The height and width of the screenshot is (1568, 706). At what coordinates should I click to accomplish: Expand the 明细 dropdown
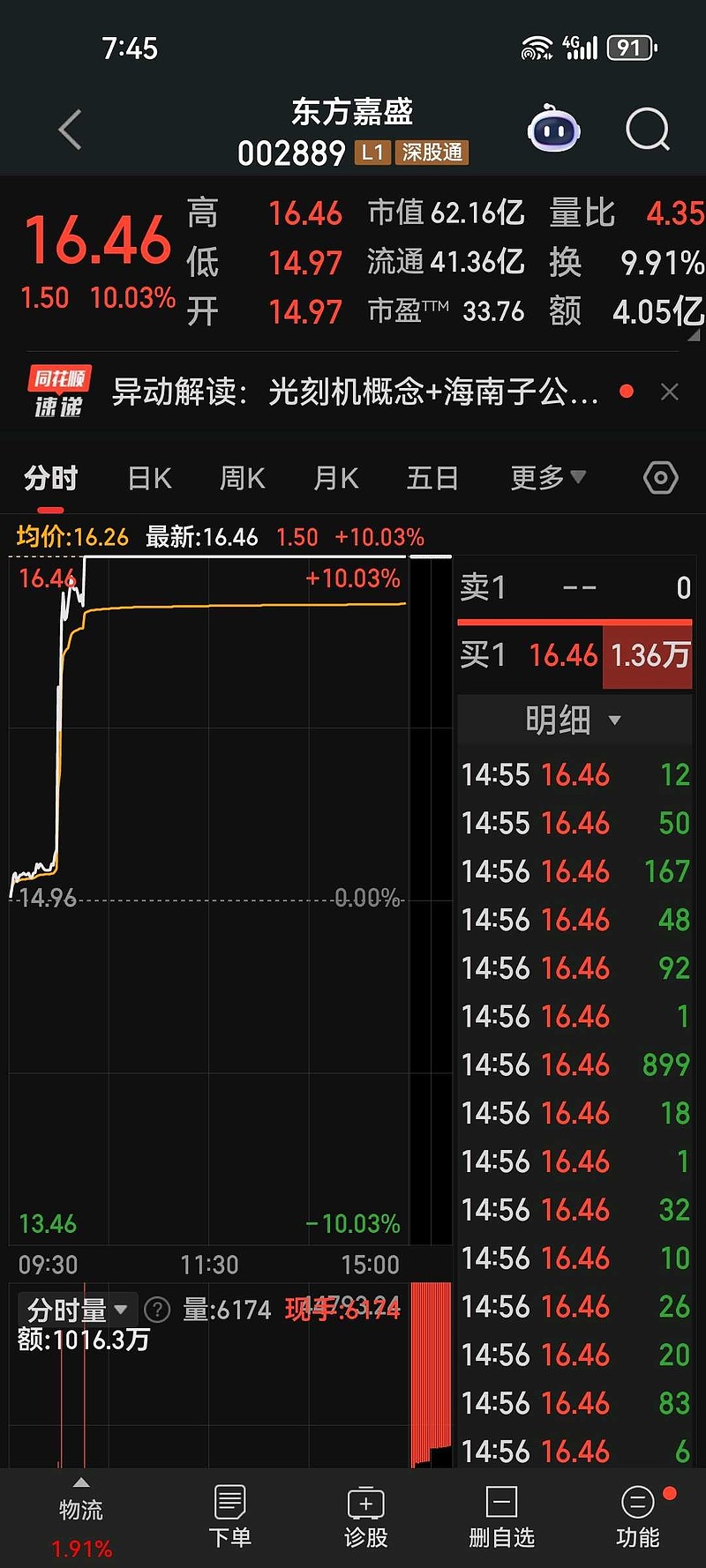tap(574, 720)
